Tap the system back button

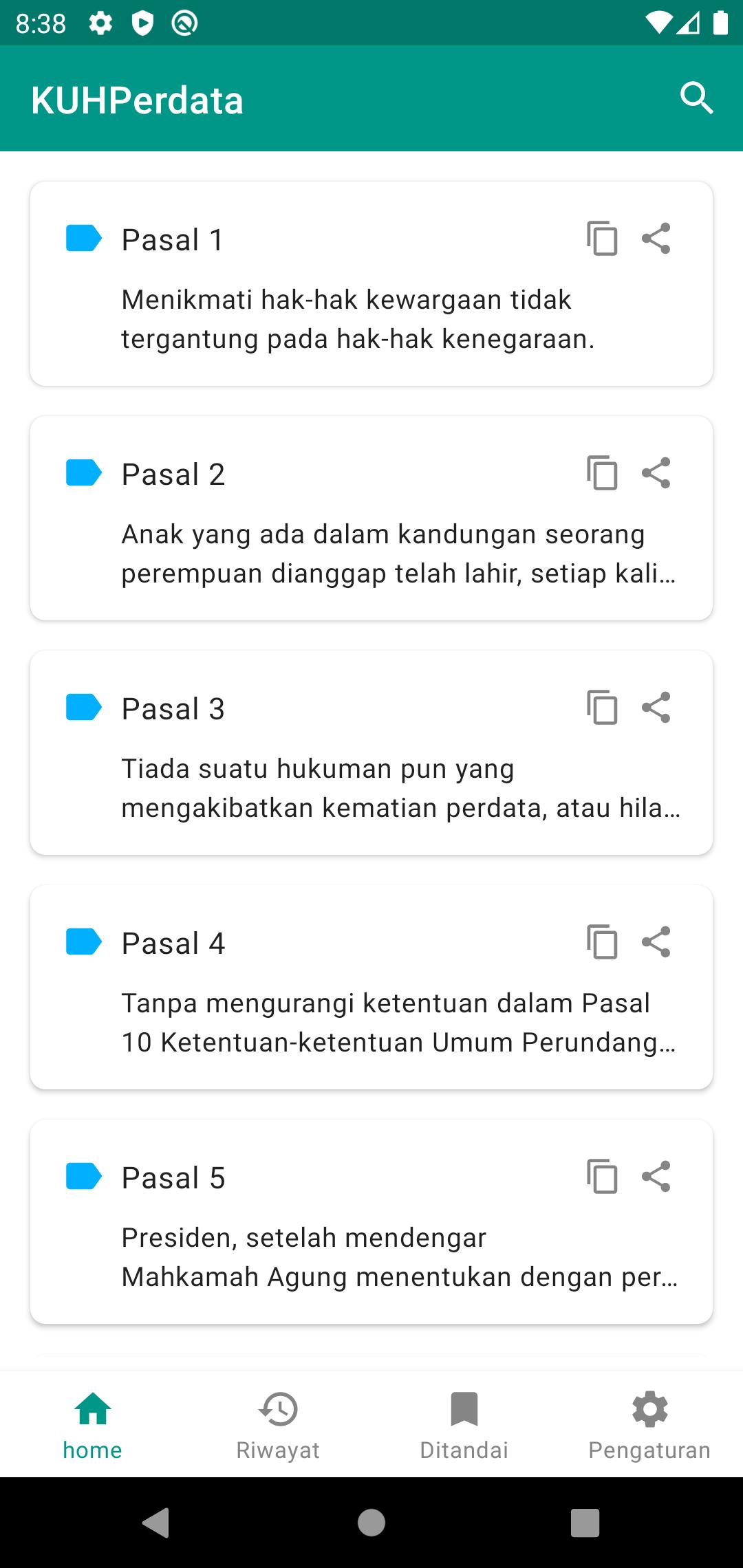[x=156, y=1523]
